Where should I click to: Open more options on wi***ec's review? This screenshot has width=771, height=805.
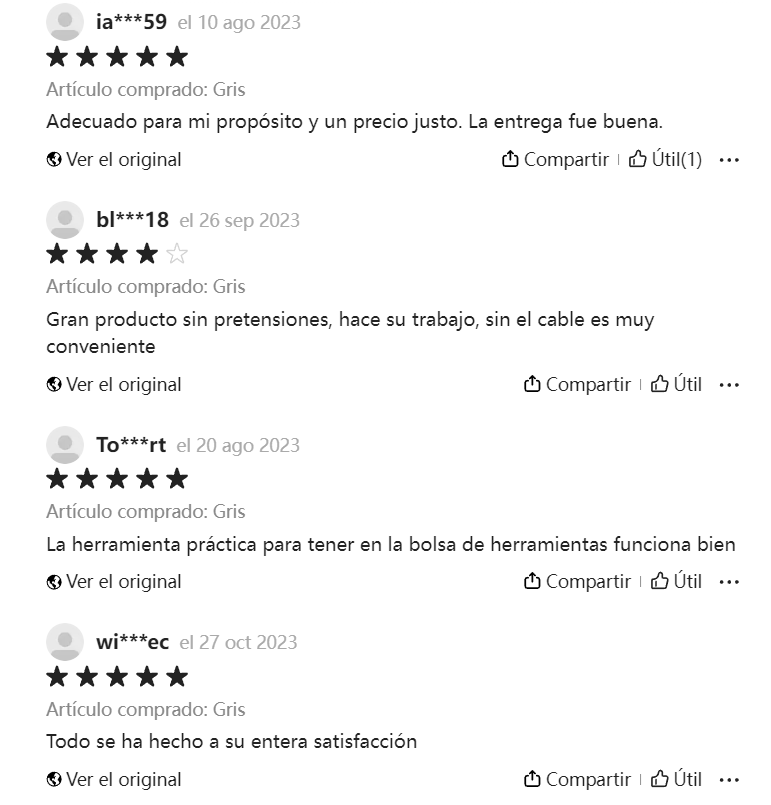[x=729, y=780]
